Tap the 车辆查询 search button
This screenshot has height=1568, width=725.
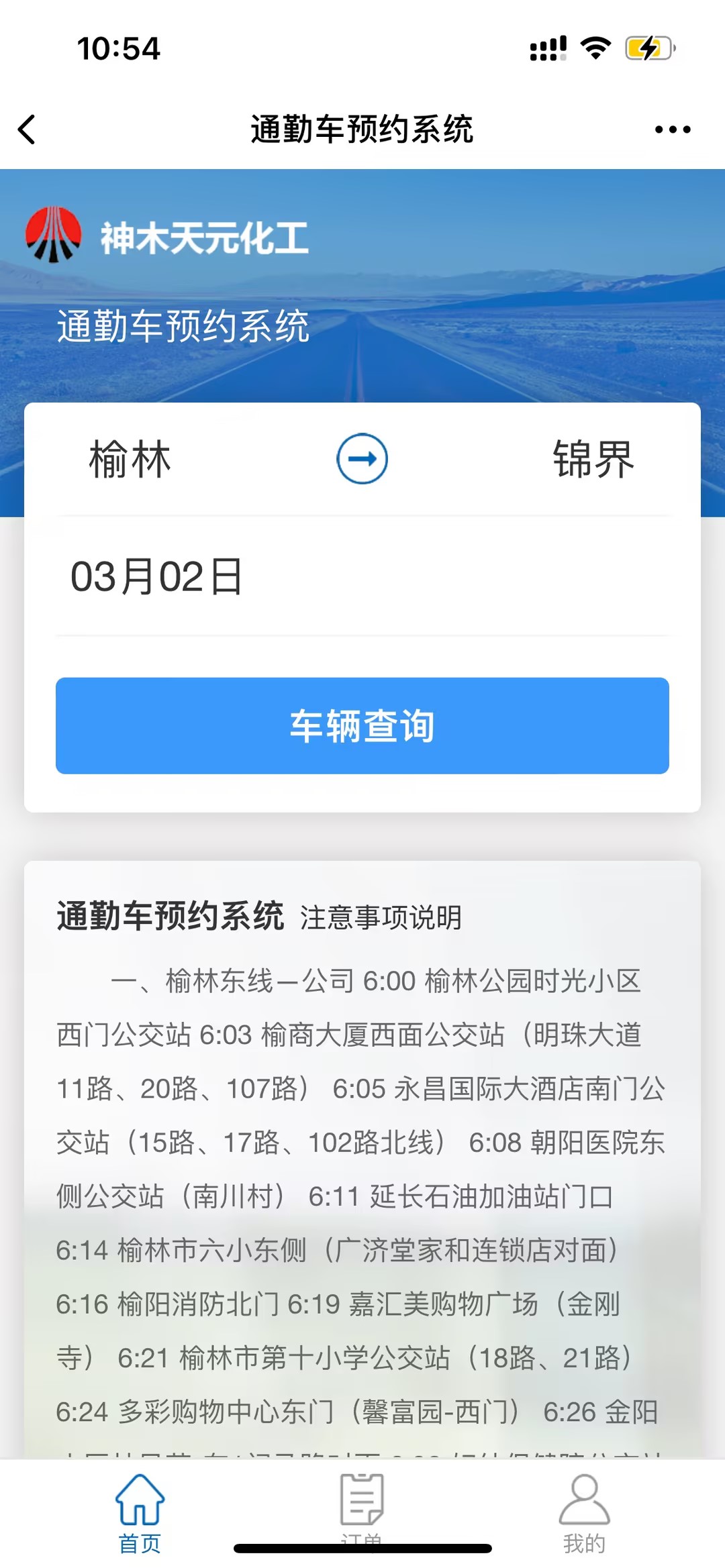(x=362, y=725)
